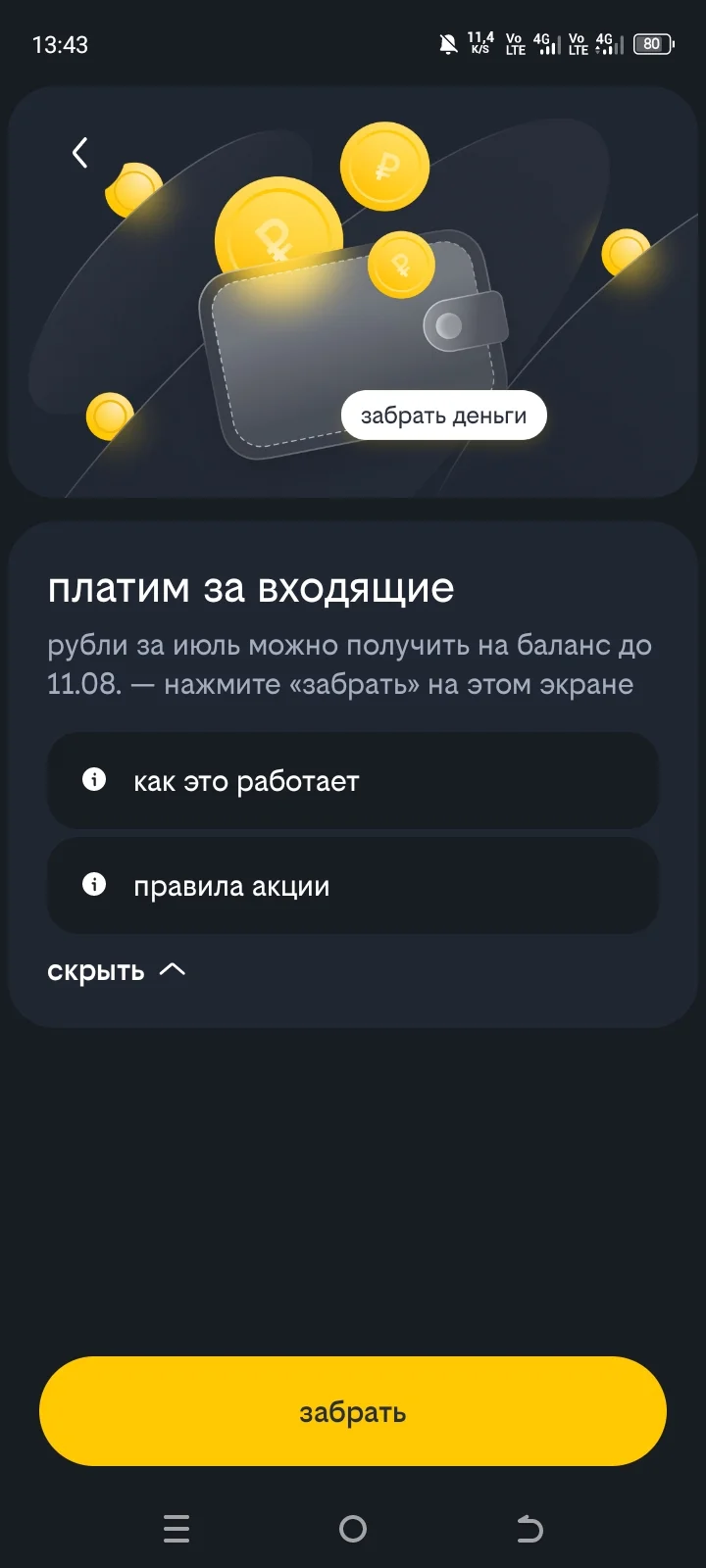Viewport: 706px width, 1568px height.
Task: Open «правила акции» row
Action: [353, 886]
